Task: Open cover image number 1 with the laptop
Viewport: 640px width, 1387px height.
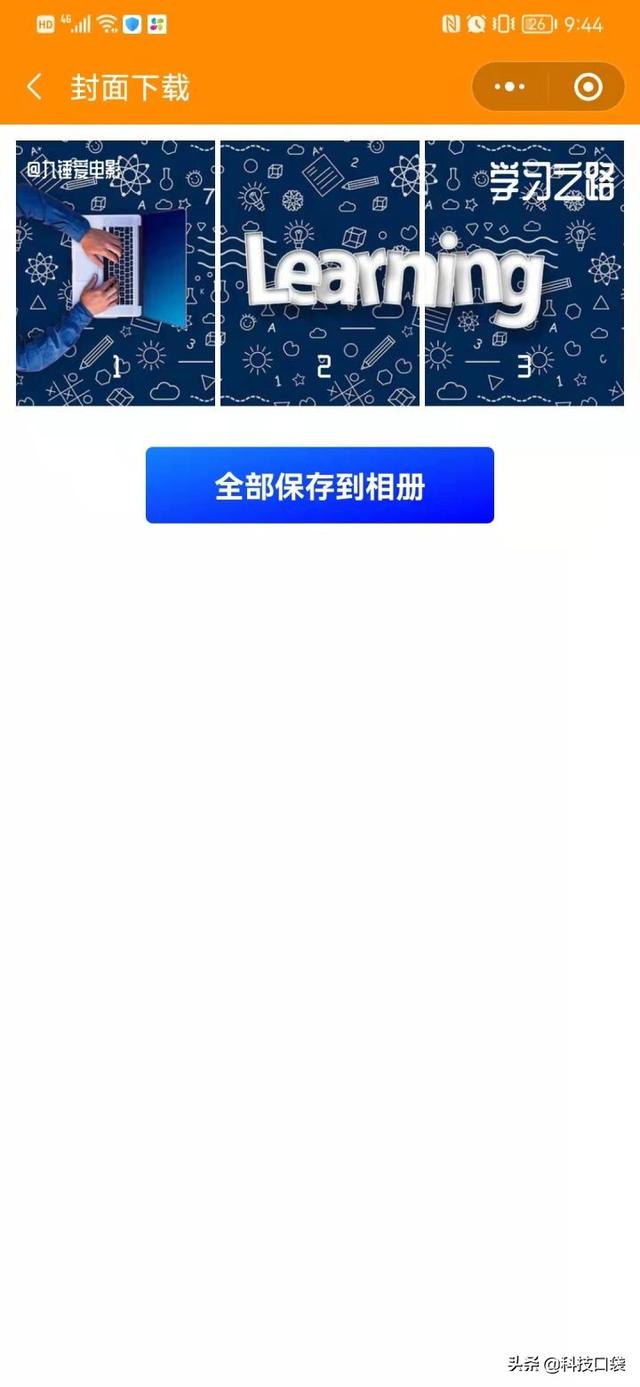Action: click(x=116, y=273)
